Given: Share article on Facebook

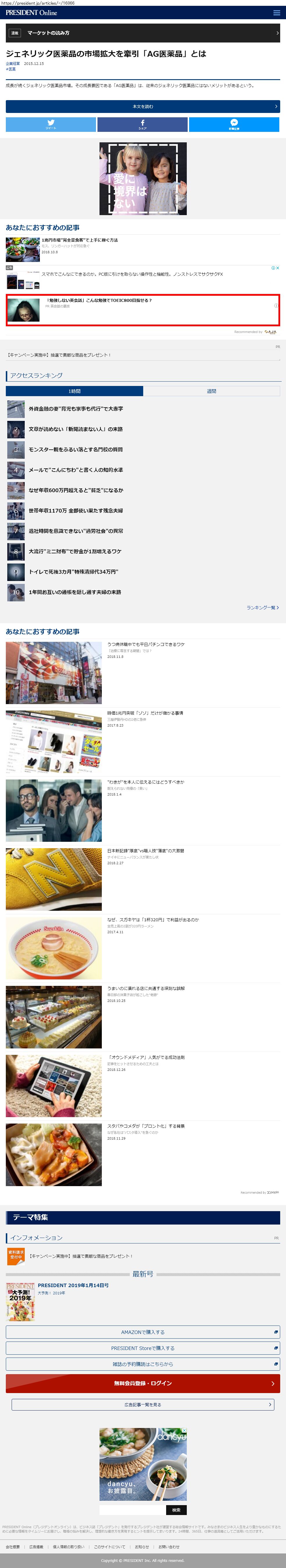Looking at the screenshot, I should (x=142, y=124).
